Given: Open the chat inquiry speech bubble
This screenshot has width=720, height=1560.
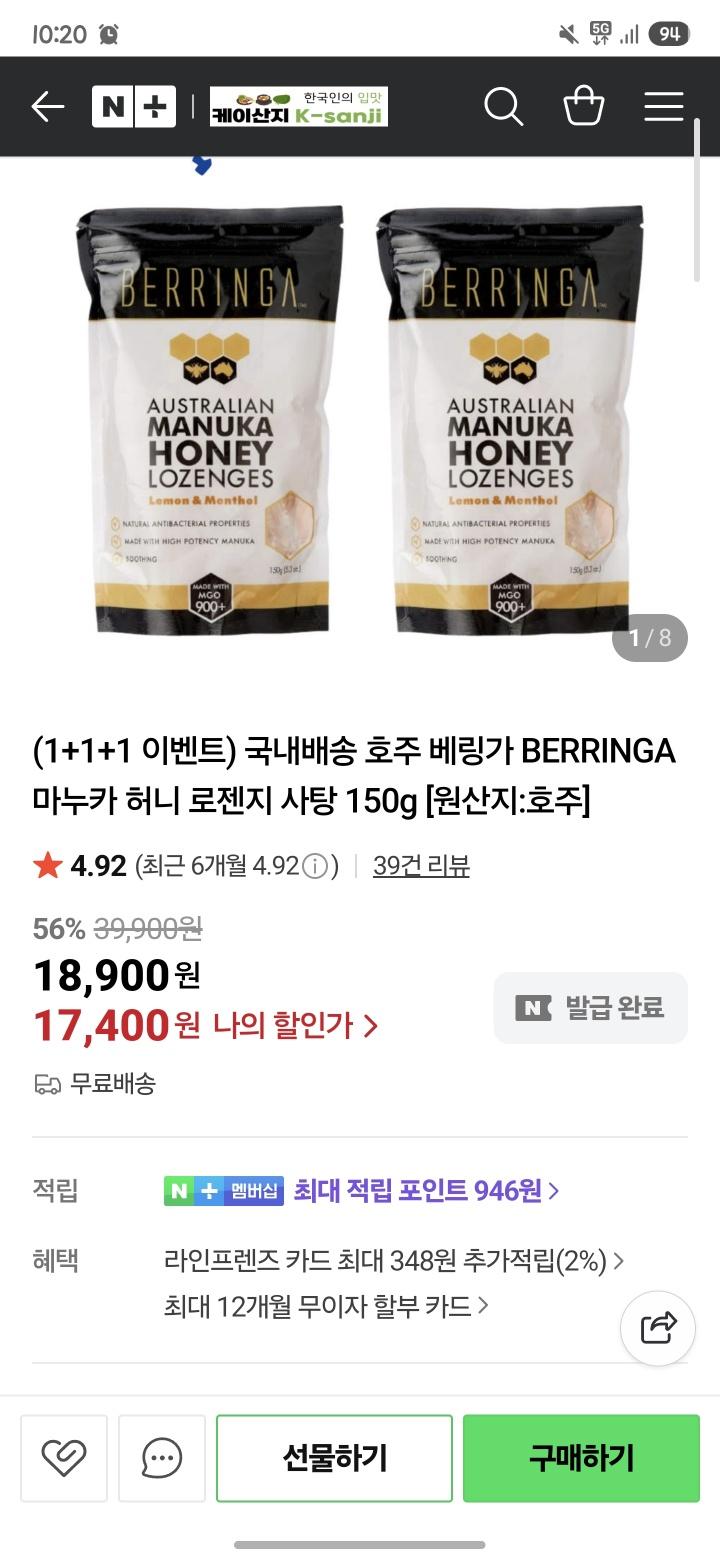Looking at the screenshot, I should point(162,1458).
